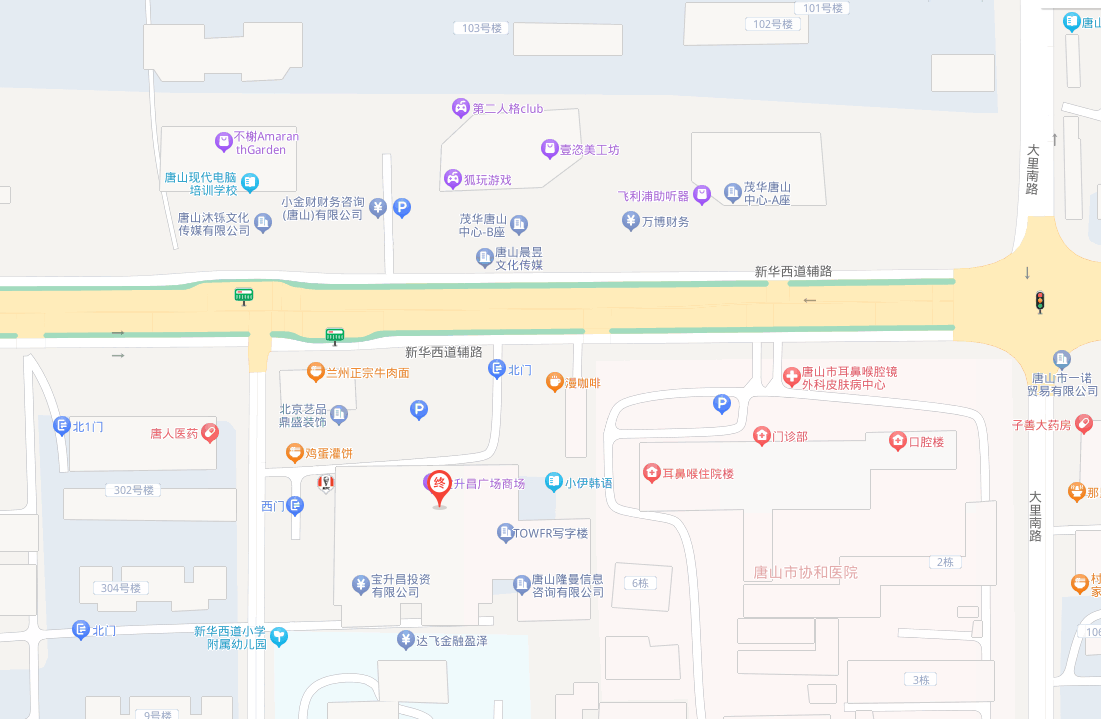This screenshot has height=719, width=1101.
Task: Select the 子善大药房 pharmacy marker
Action: point(1084,425)
